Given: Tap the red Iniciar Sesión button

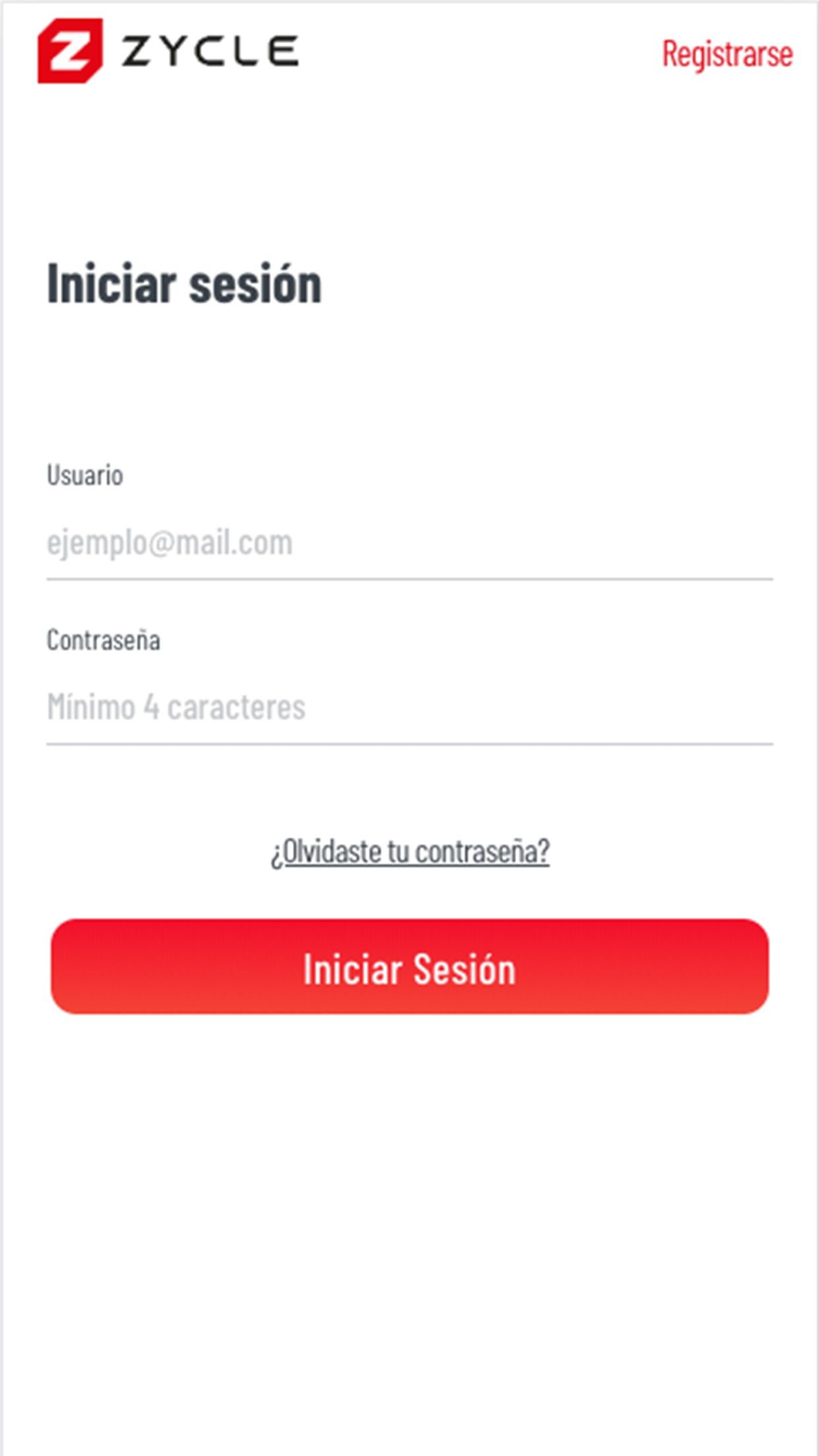Looking at the screenshot, I should click(x=409, y=966).
